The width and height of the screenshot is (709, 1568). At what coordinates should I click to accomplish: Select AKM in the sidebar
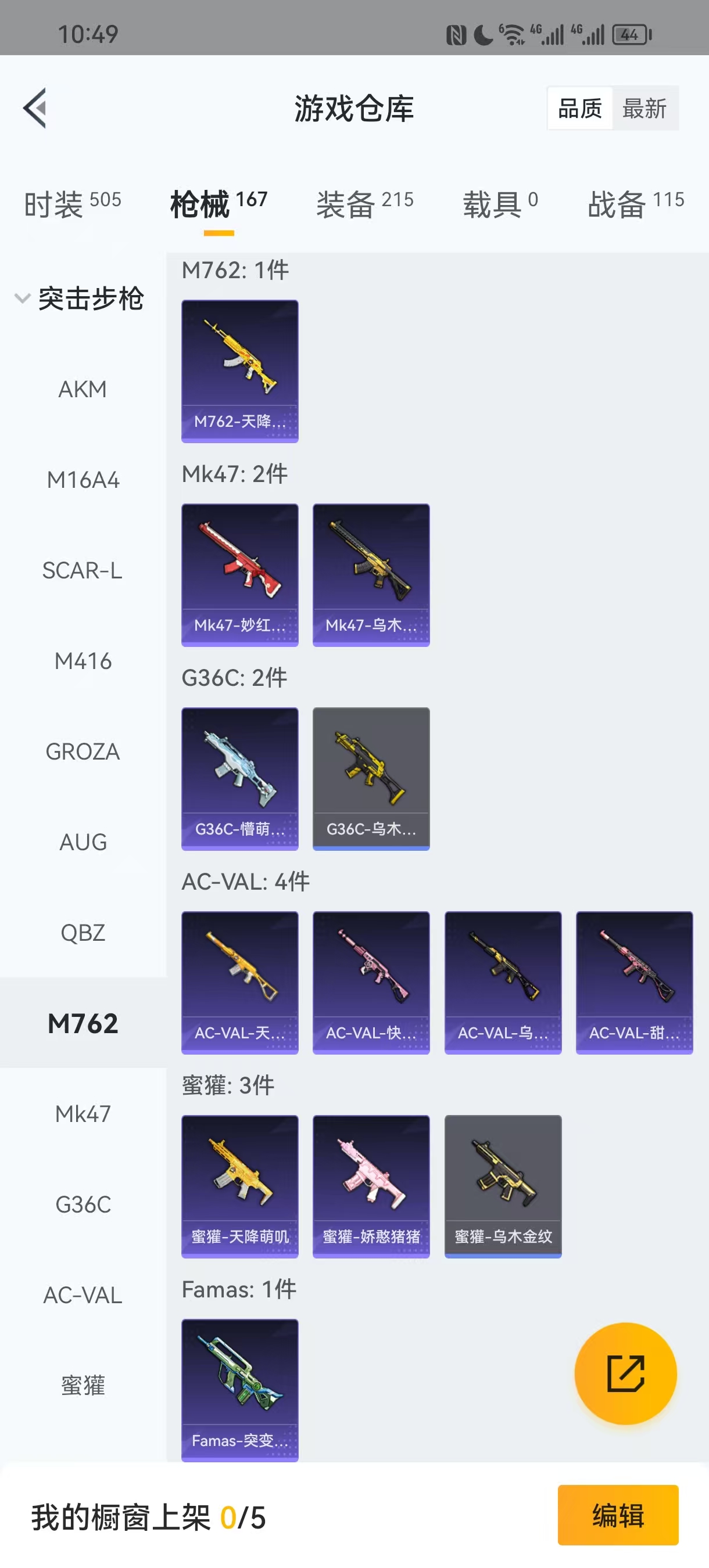tap(83, 389)
